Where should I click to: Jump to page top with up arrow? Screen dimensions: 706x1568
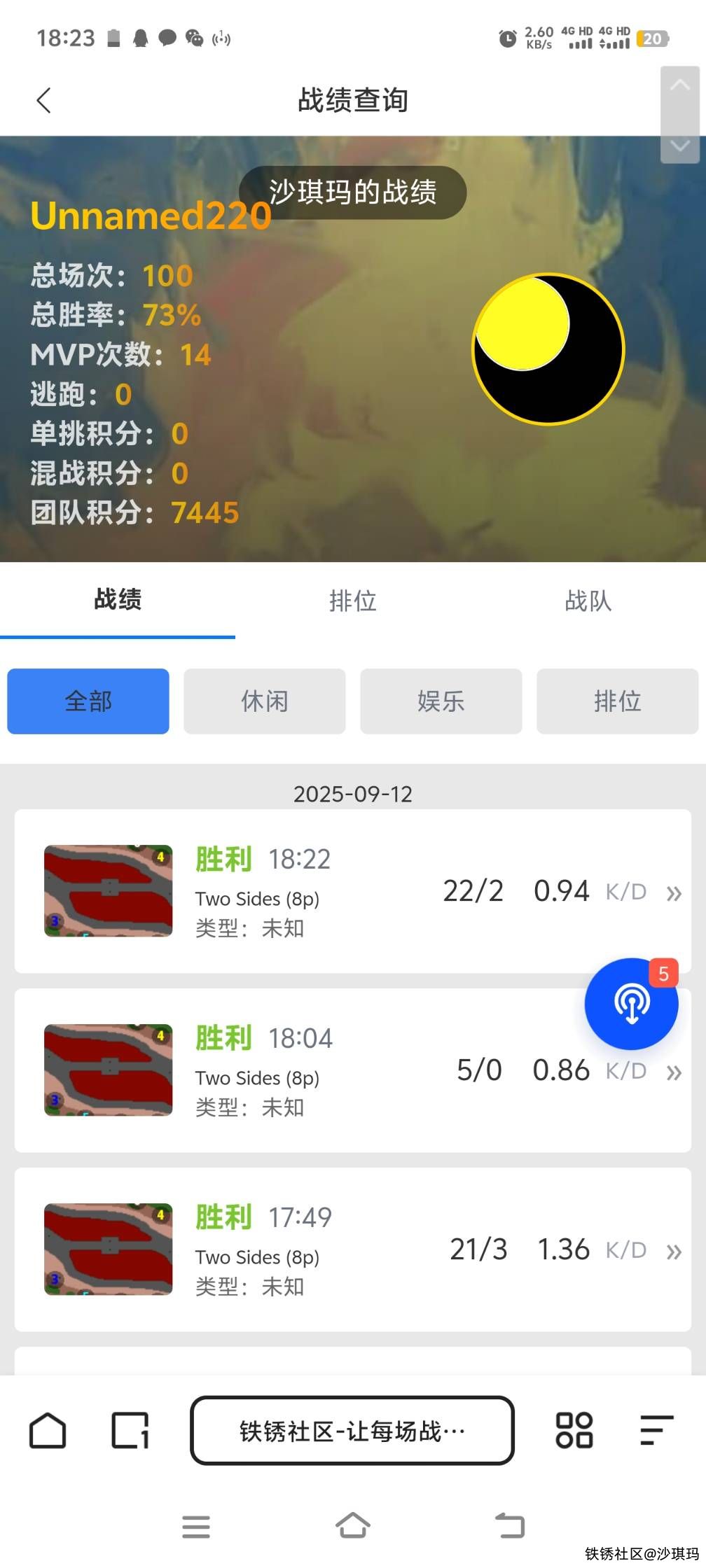tap(679, 86)
